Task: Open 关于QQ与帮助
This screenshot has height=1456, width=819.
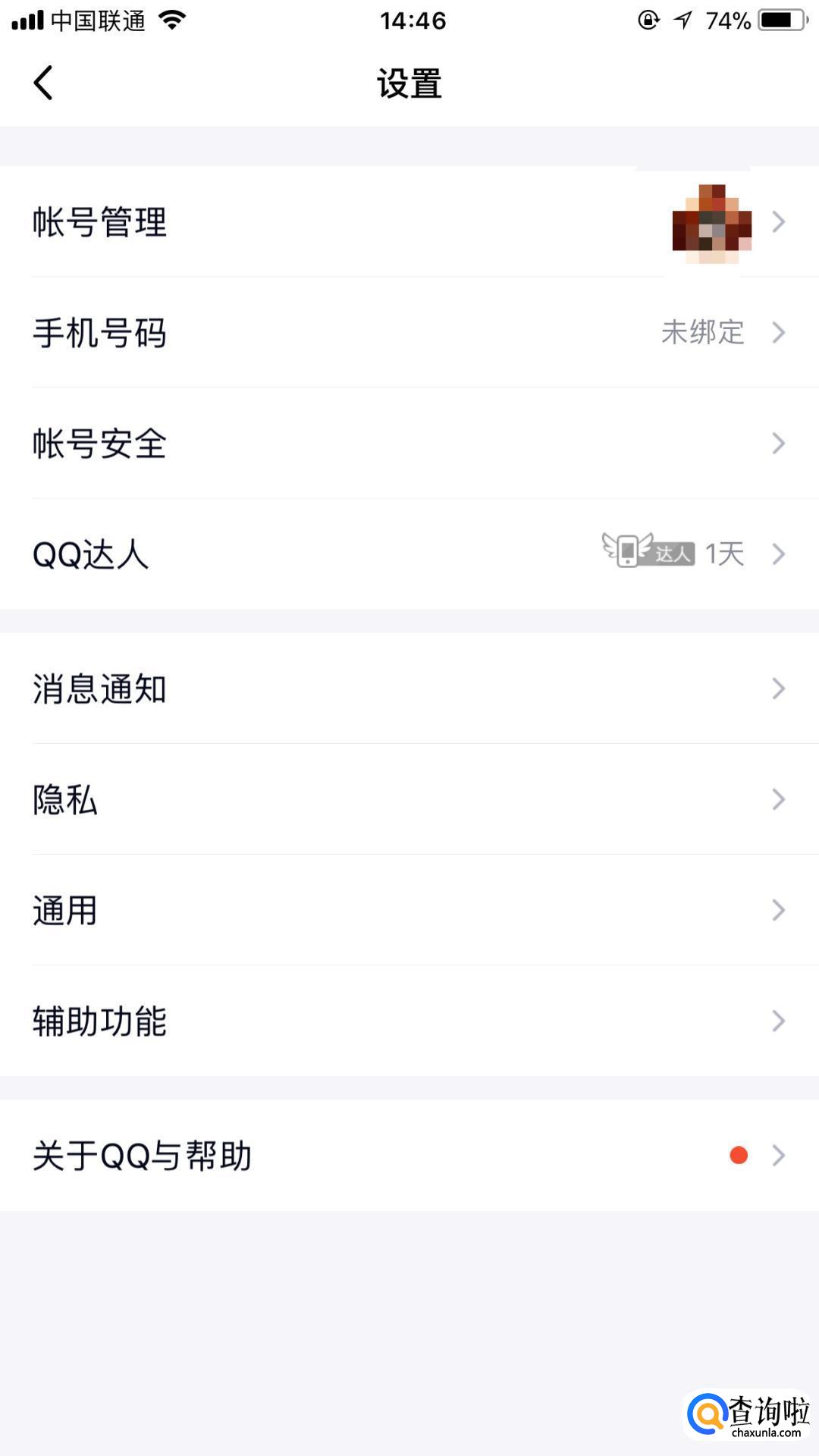Action: click(x=409, y=1155)
